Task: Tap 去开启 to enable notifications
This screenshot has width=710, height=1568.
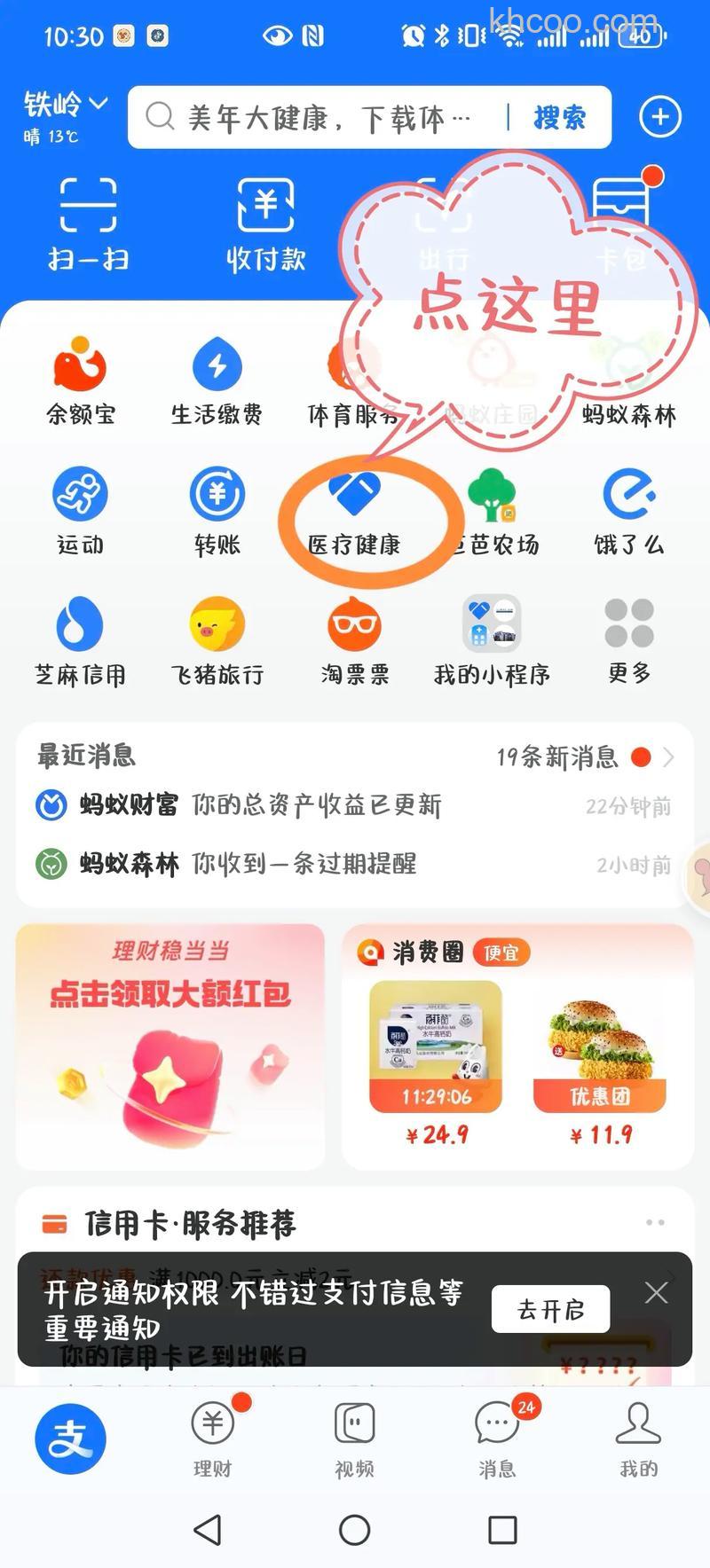Action: tap(550, 1309)
